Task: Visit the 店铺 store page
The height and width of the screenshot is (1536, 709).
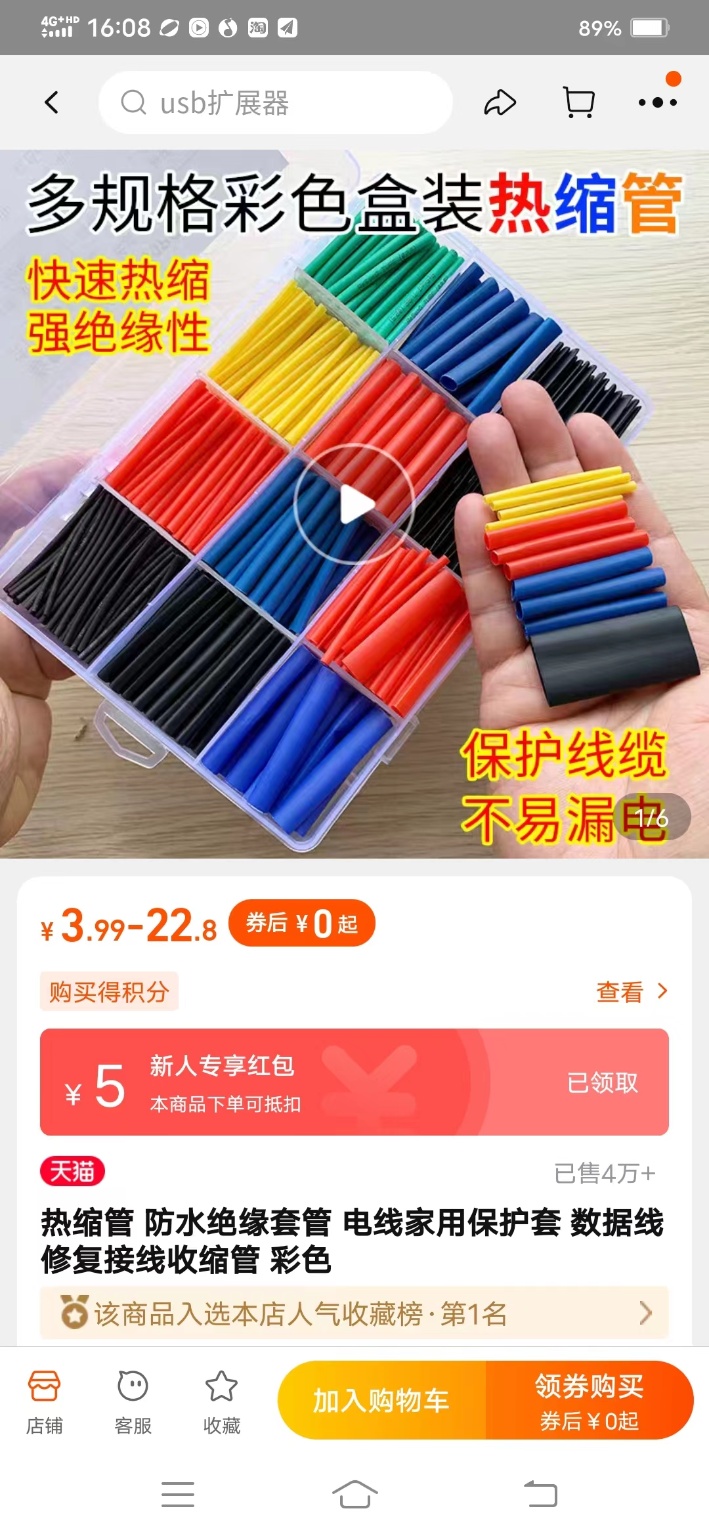Action: pyautogui.click(x=44, y=1402)
